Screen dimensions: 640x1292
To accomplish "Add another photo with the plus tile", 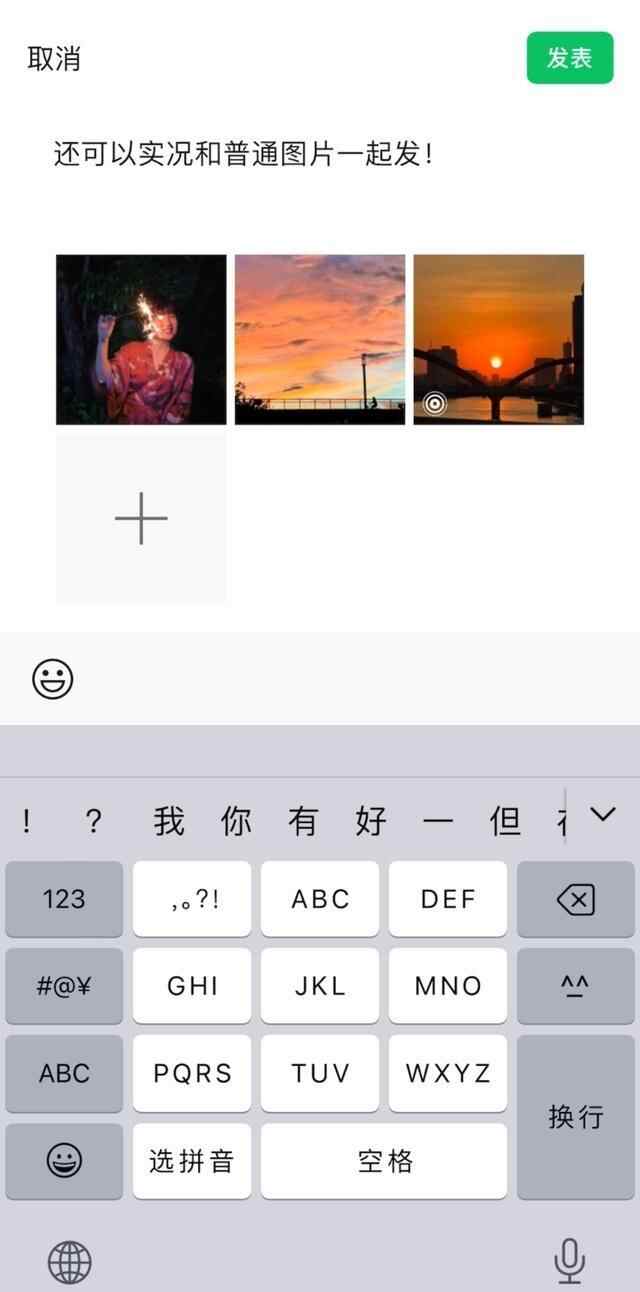I will (x=141, y=519).
